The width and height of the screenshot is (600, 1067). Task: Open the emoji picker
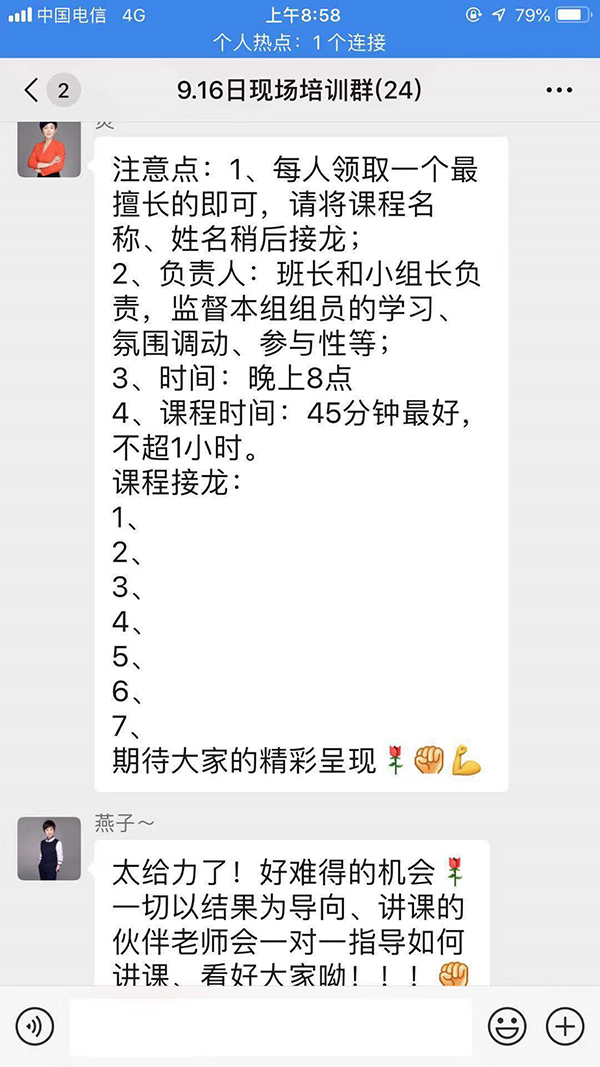click(x=507, y=1027)
